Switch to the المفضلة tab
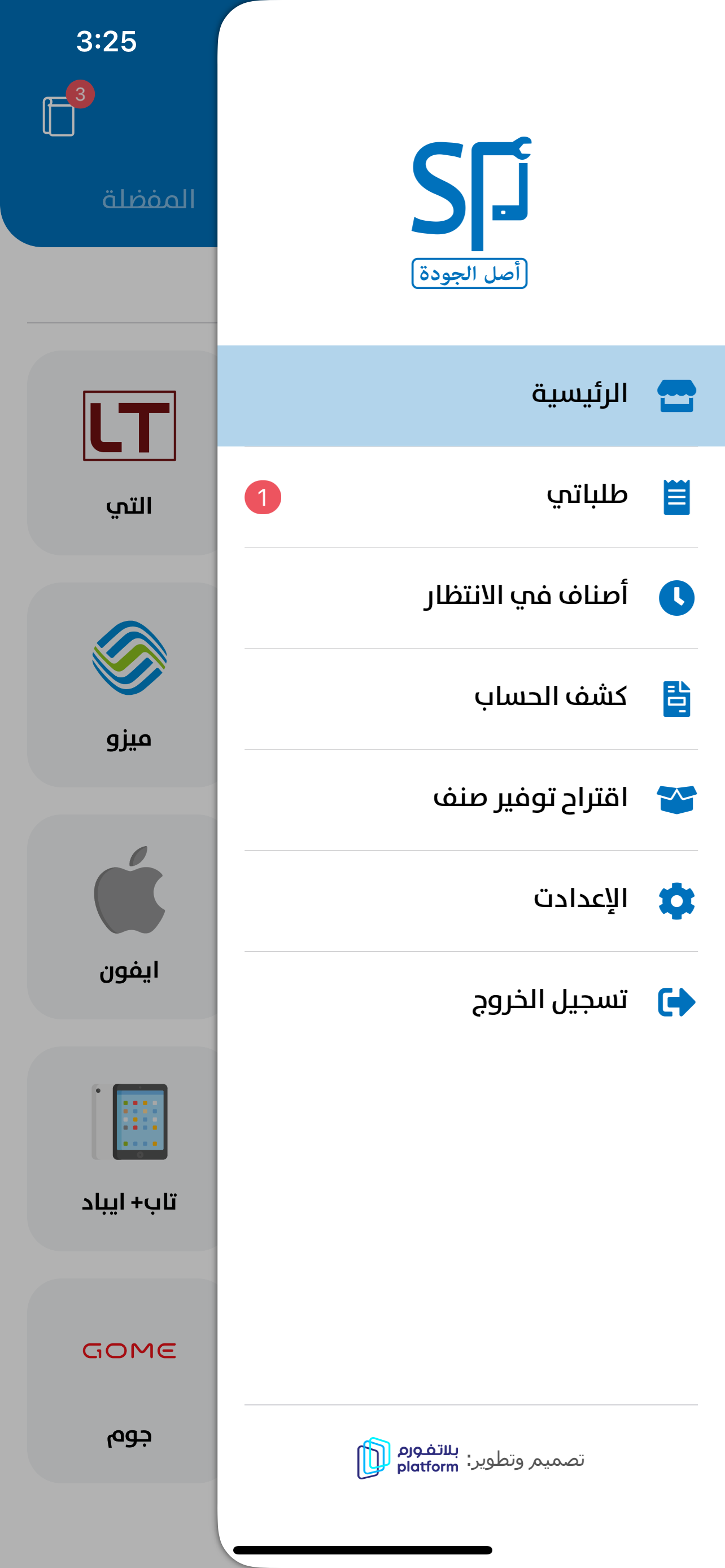The image size is (725, 1568). (148, 199)
